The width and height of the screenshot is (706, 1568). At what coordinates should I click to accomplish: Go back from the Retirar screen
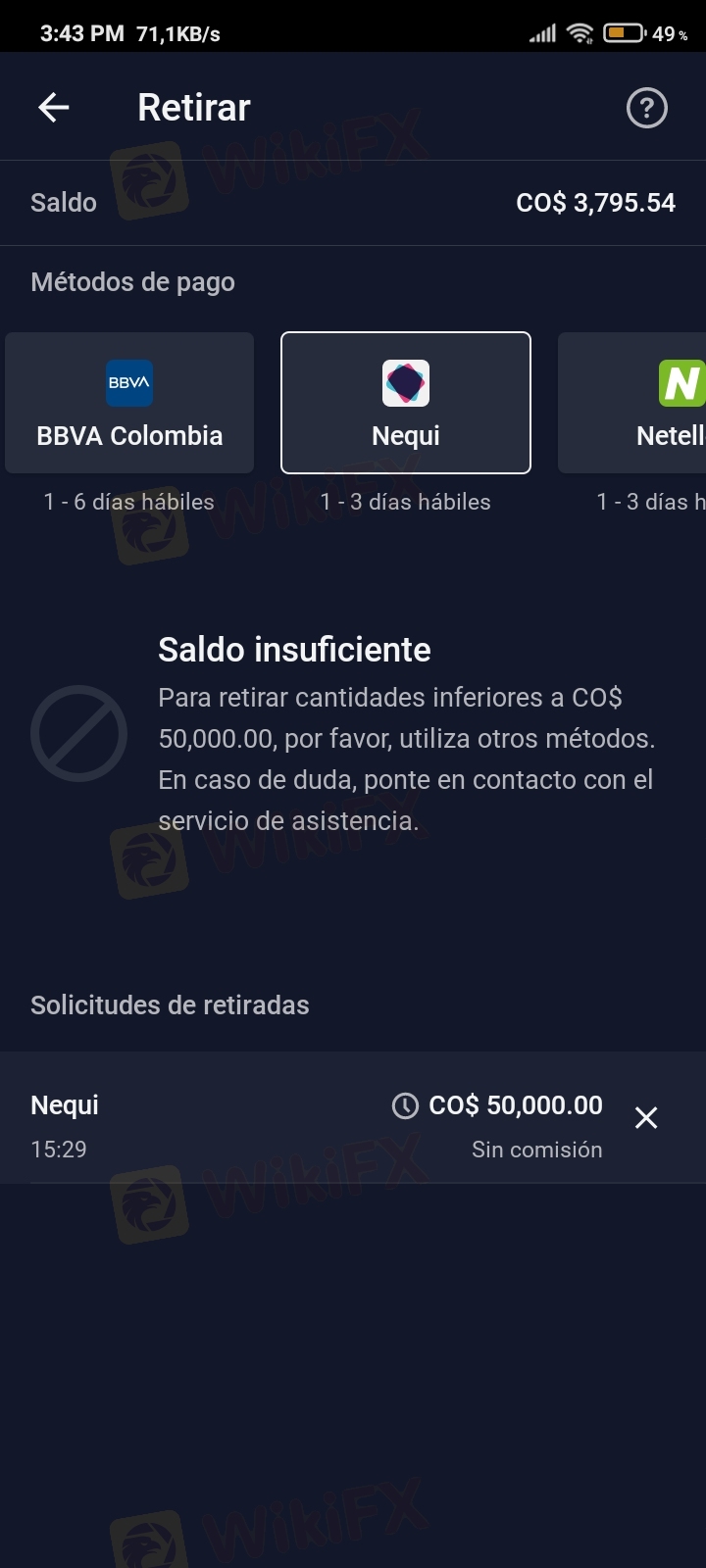[x=53, y=108]
